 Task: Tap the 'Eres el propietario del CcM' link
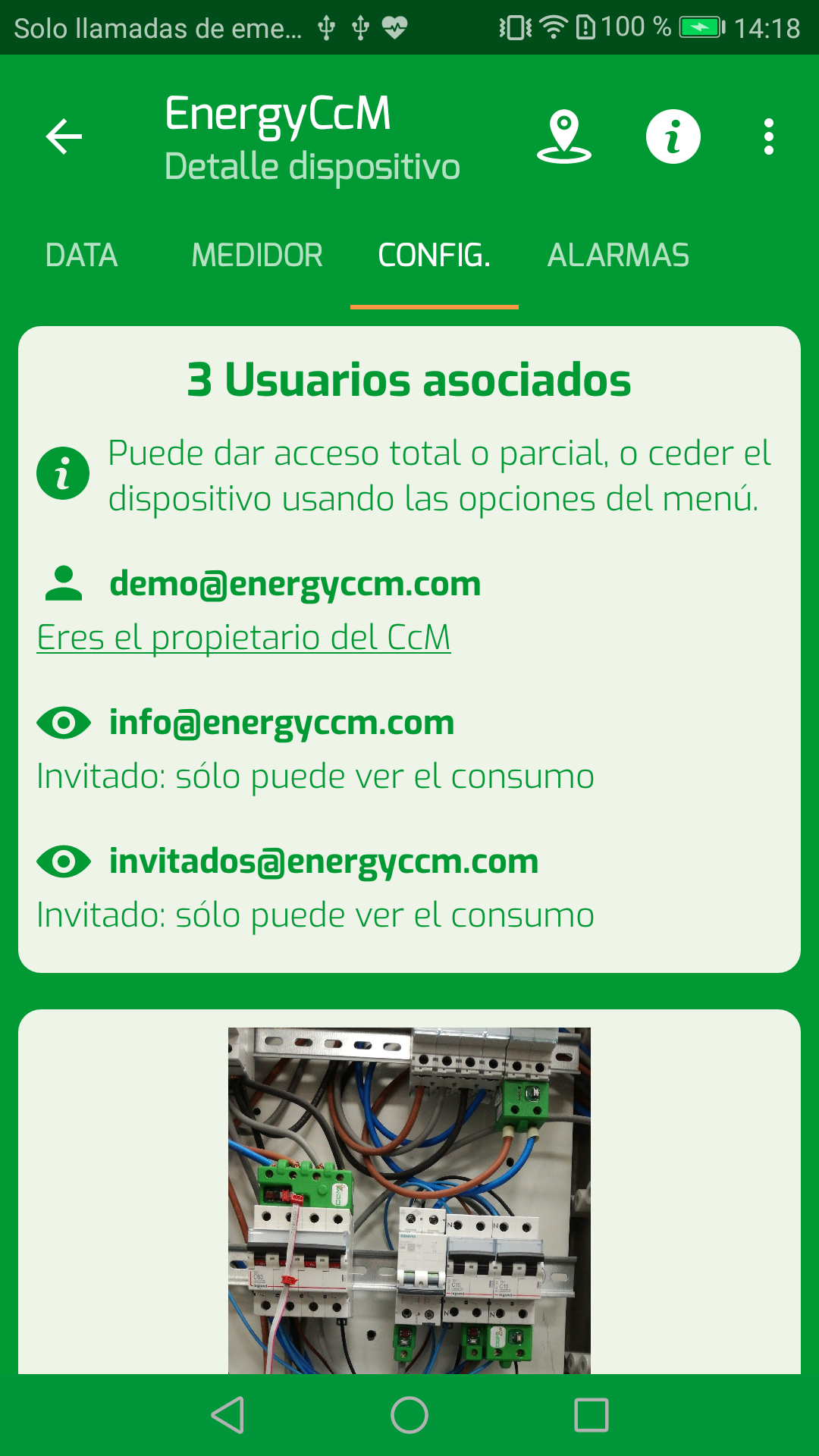pyautogui.click(x=243, y=637)
